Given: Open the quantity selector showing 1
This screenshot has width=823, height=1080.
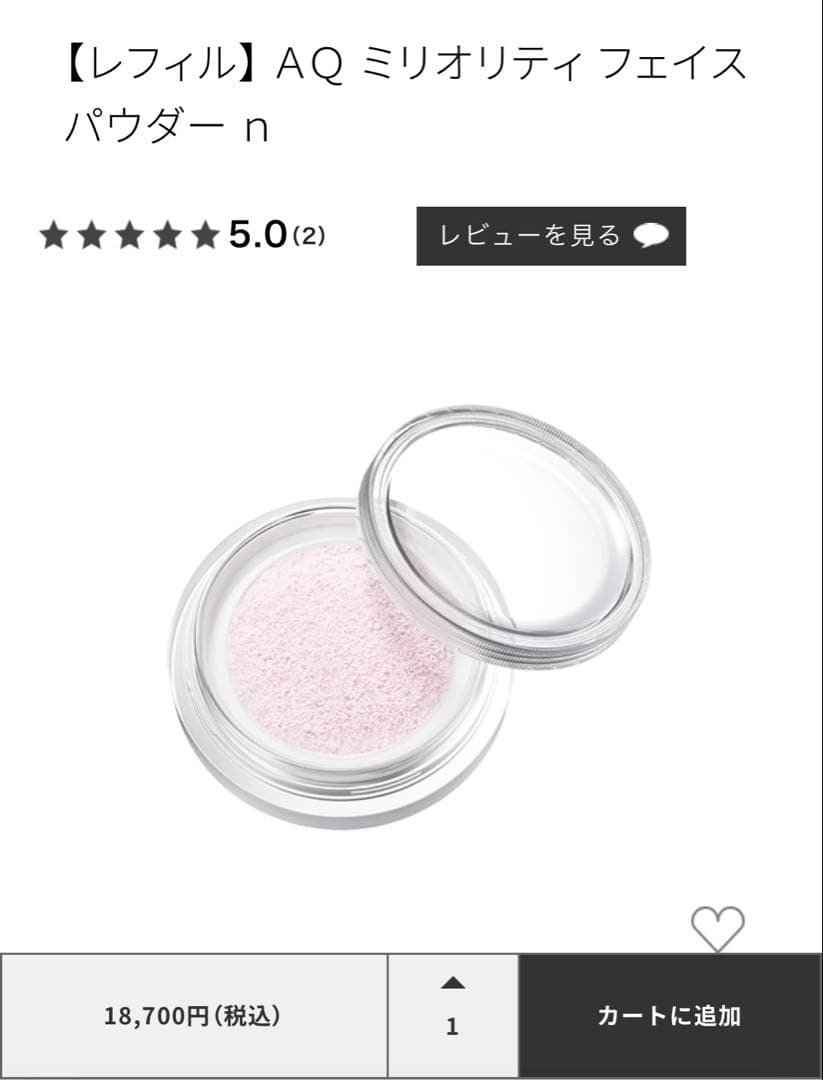Looking at the screenshot, I should pos(453,1014).
